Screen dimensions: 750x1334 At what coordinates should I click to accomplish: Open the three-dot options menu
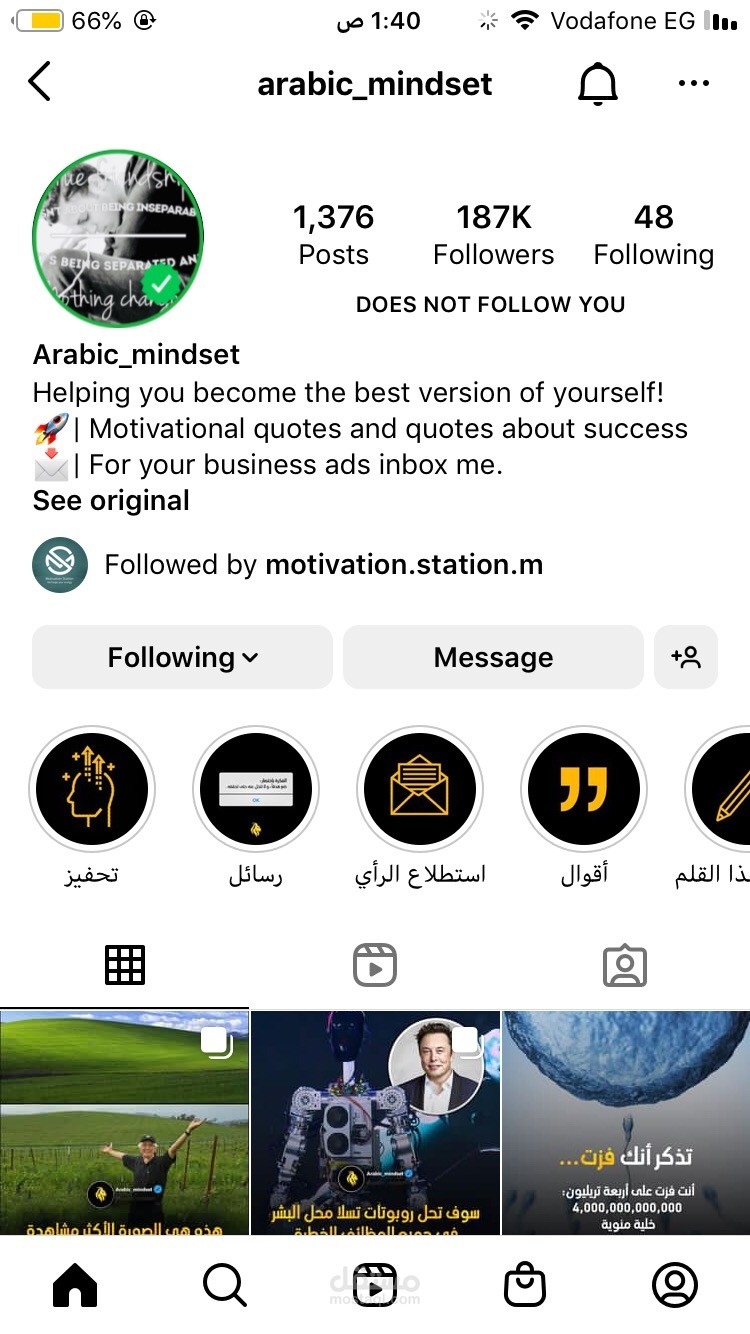[x=694, y=84]
